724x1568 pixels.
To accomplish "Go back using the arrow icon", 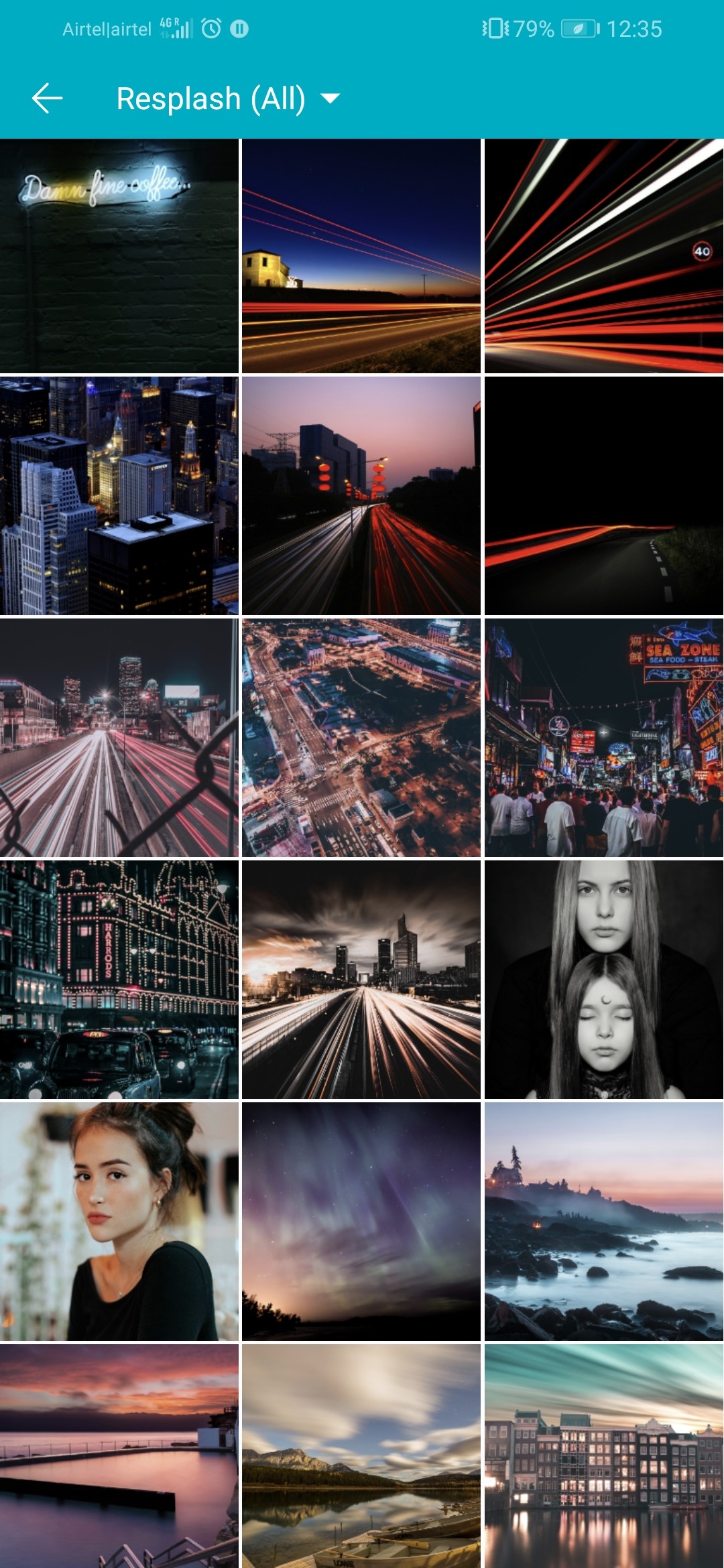I will click(48, 99).
